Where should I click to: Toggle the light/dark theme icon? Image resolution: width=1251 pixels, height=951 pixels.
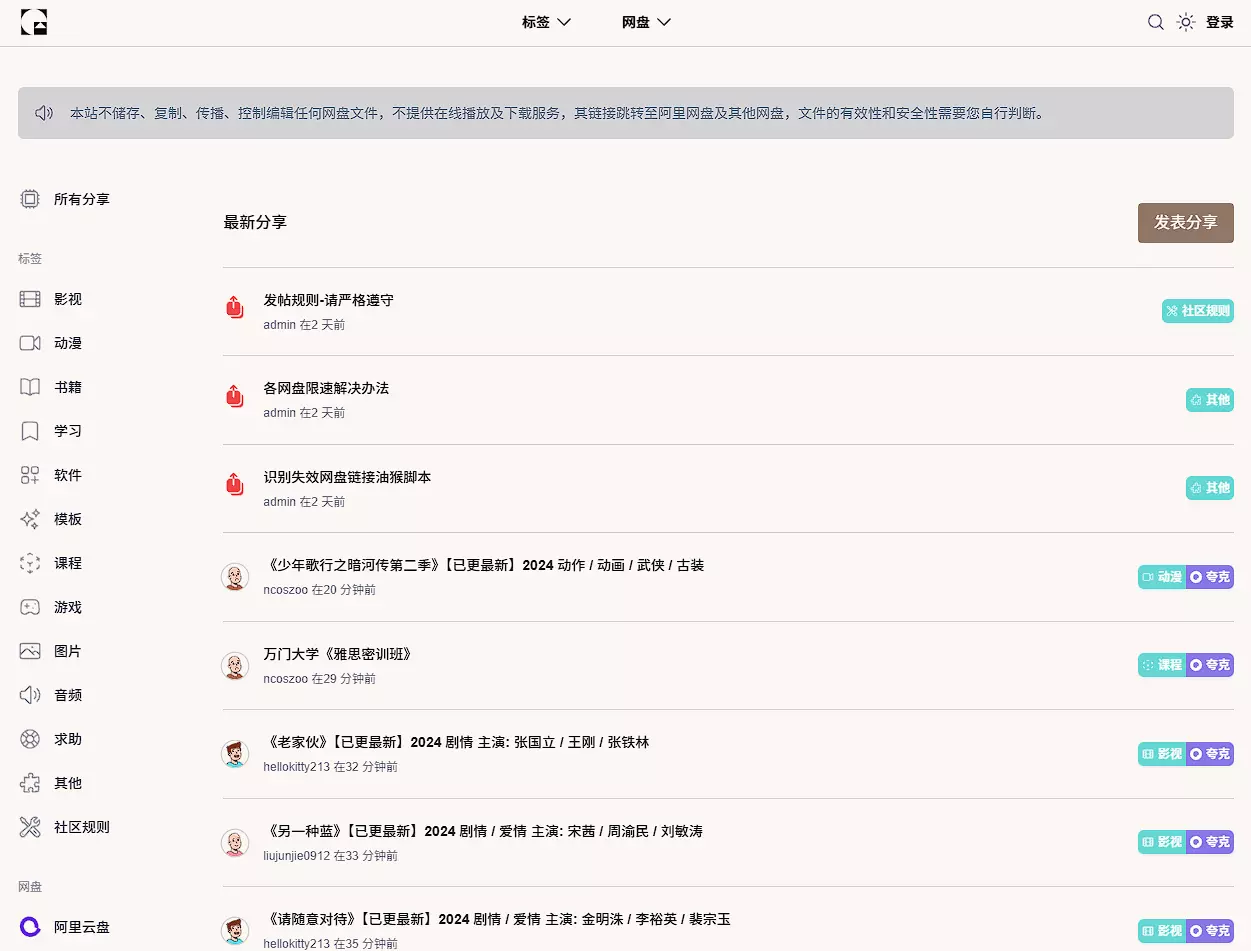[1186, 22]
